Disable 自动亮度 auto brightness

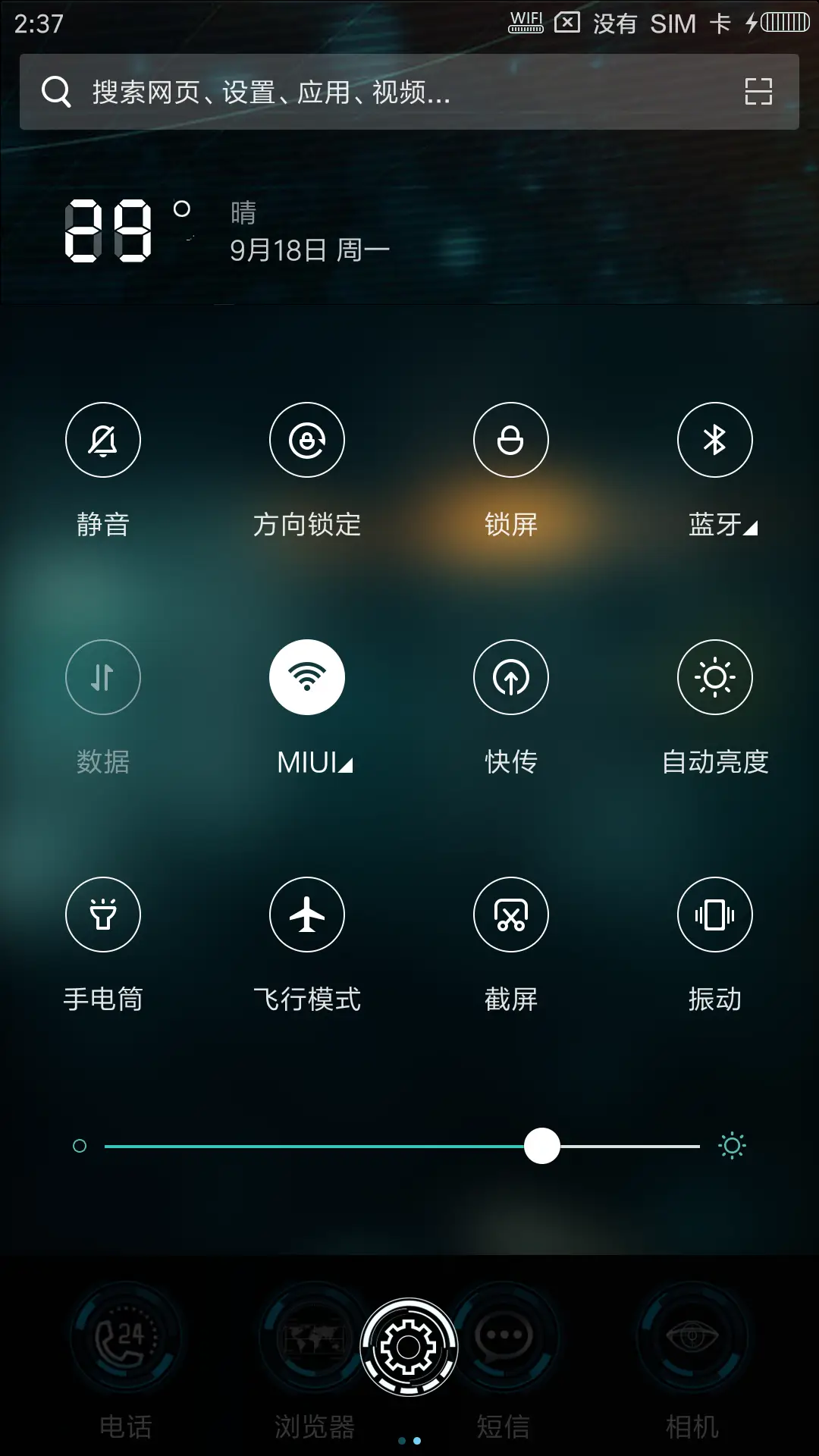[x=715, y=677]
